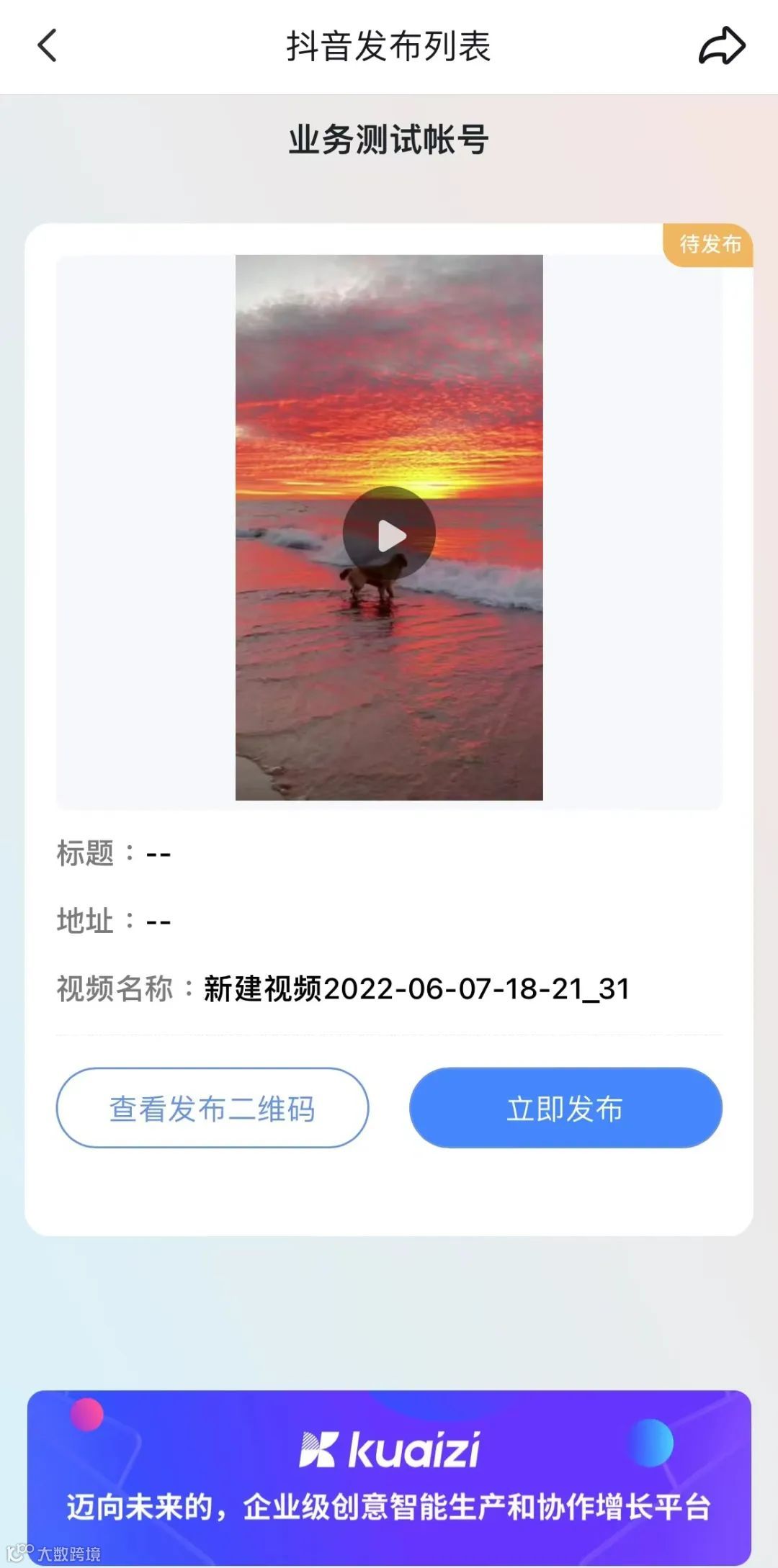The width and height of the screenshot is (778, 1568).
Task: Tap the sunset beach video thumbnail
Action: tap(389, 531)
